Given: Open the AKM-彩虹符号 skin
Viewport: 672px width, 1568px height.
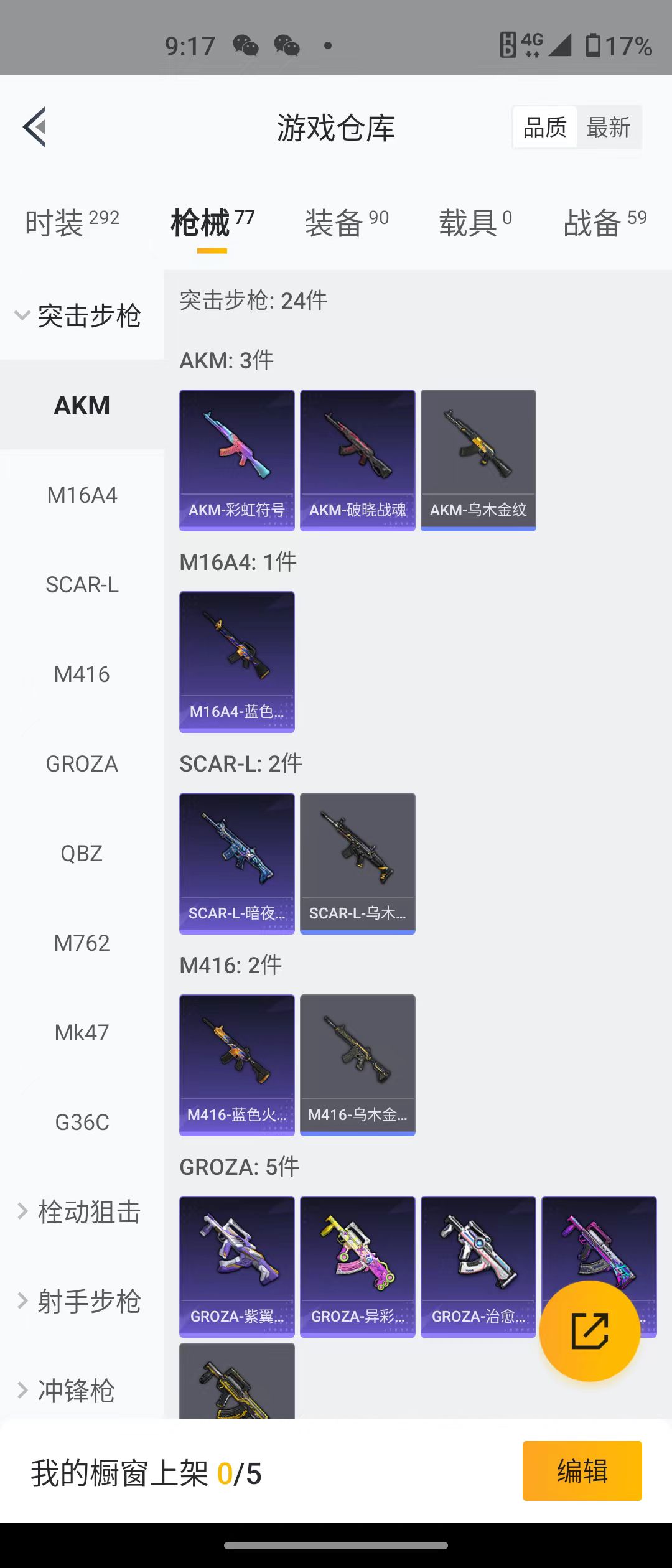Looking at the screenshot, I should [236, 460].
